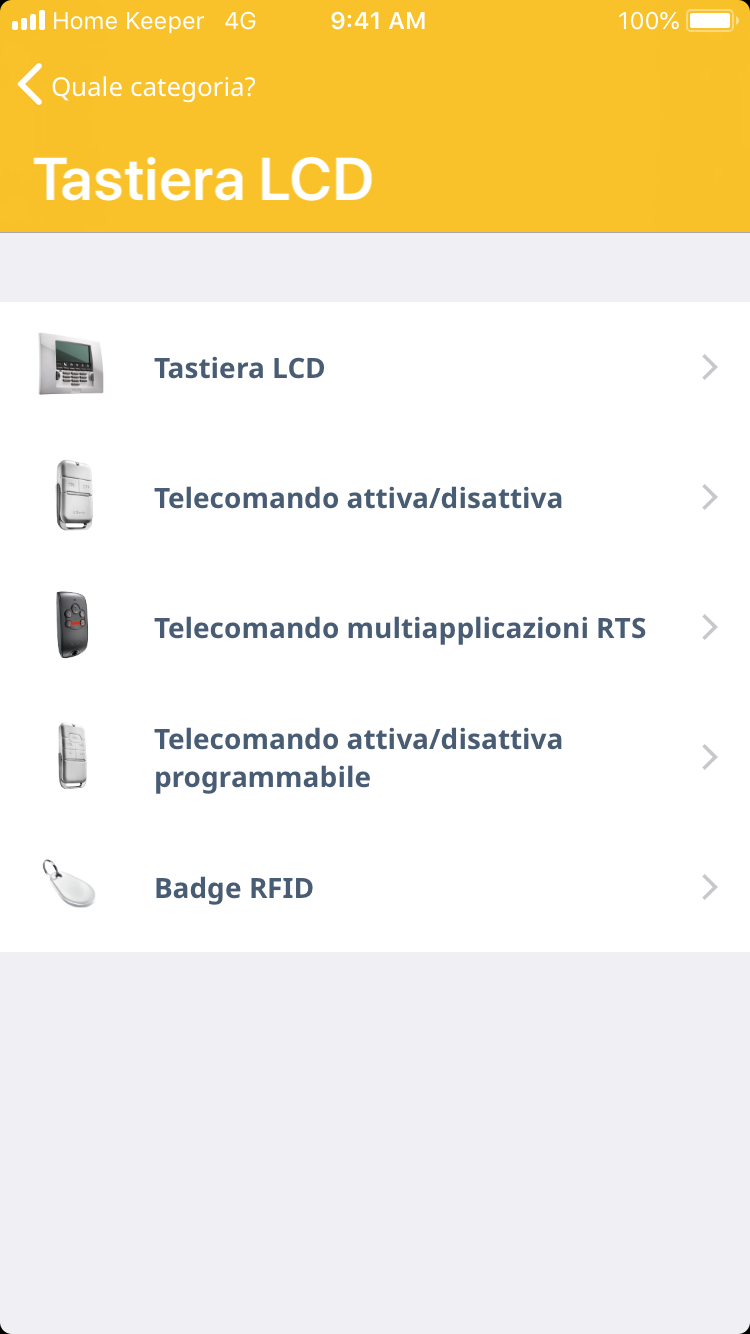Go back to Quale categoria?
The image size is (750, 1334).
135,87
